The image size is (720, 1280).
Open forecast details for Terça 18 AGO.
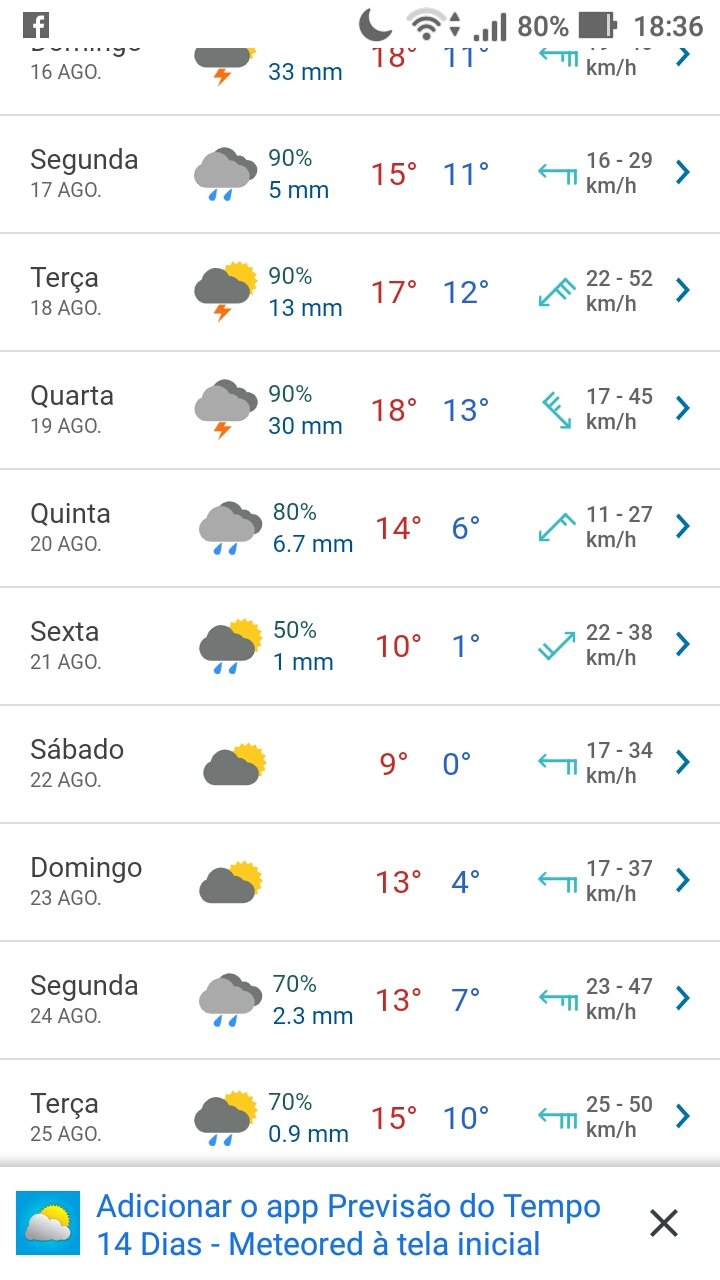click(x=360, y=292)
